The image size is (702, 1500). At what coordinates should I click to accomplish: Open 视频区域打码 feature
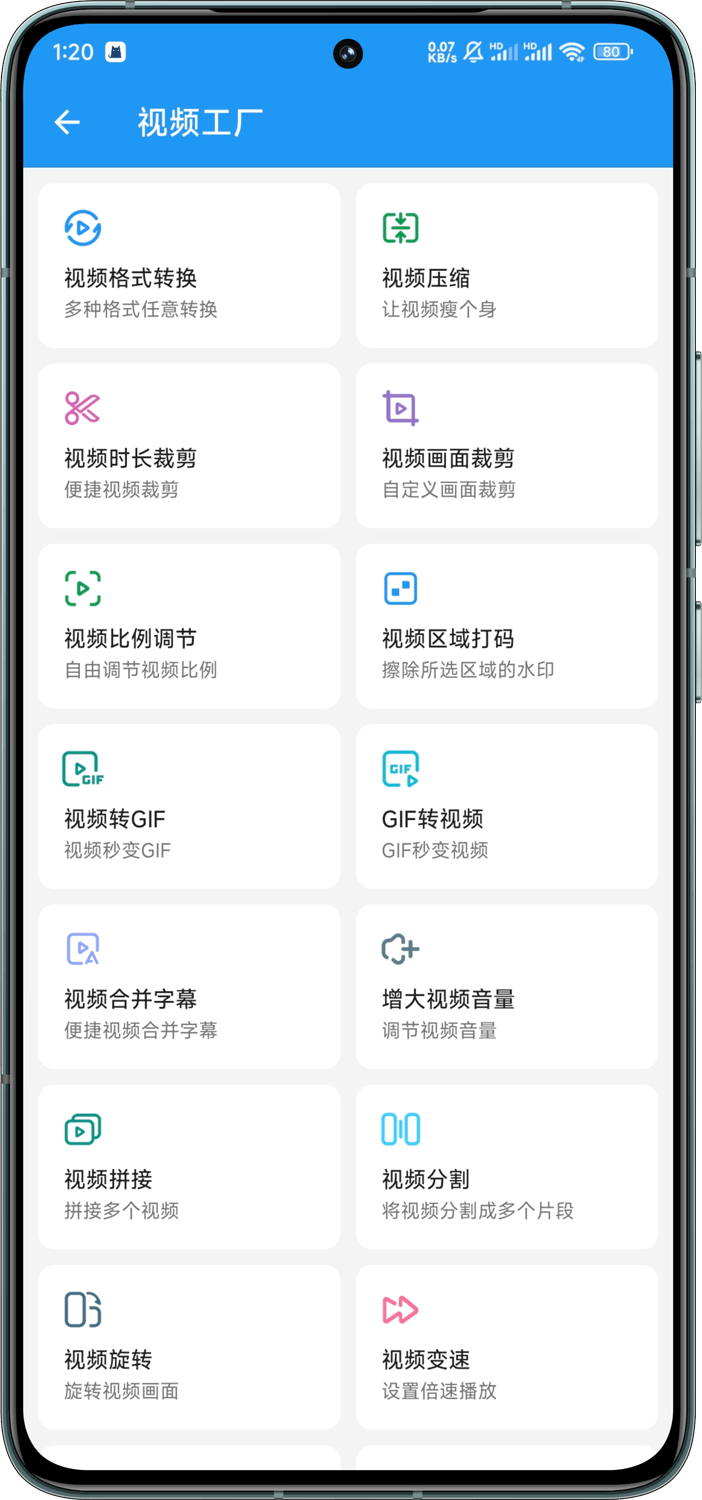pyautogui.click(x=506, y=626)
